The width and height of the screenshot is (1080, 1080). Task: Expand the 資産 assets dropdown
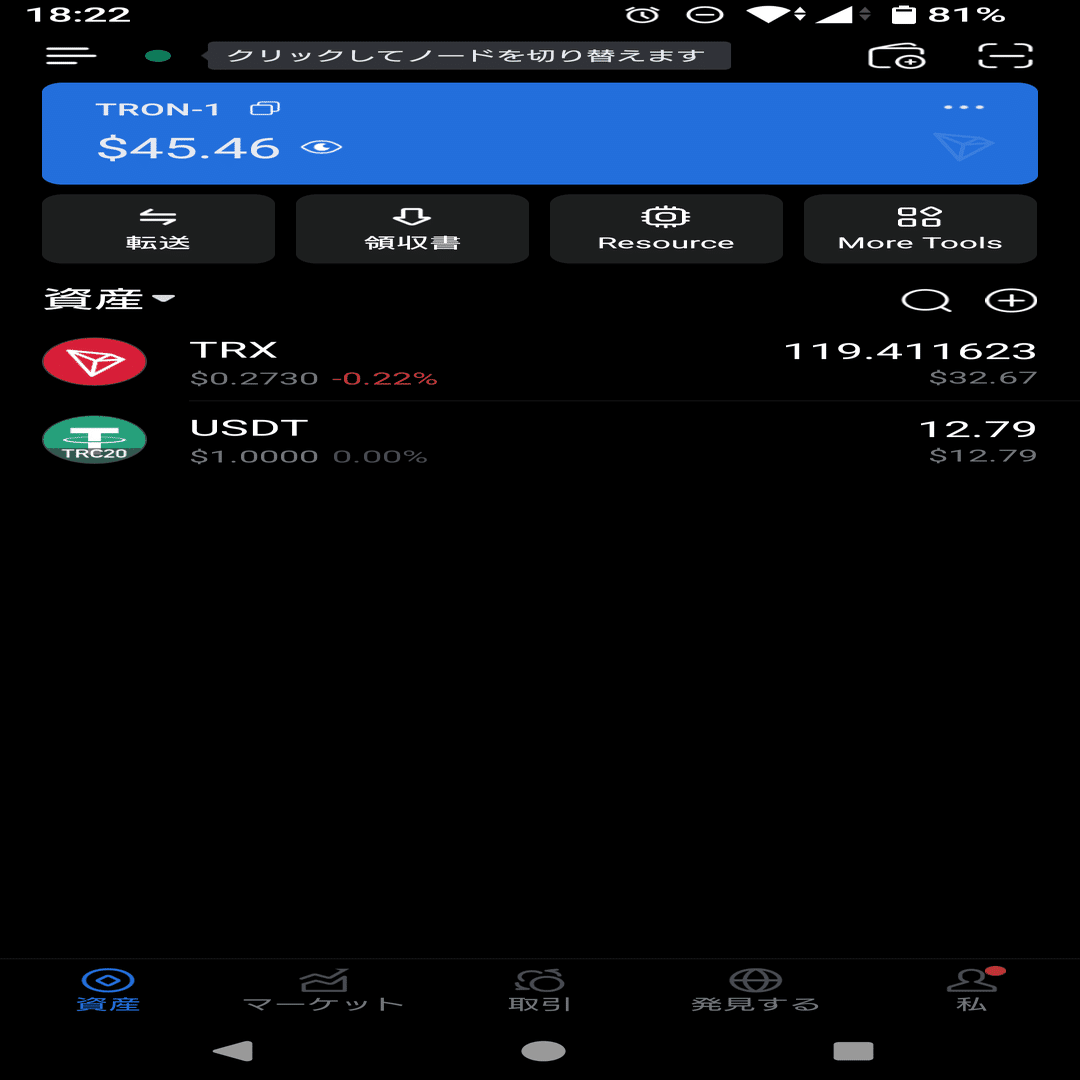(x=110, y=299)
